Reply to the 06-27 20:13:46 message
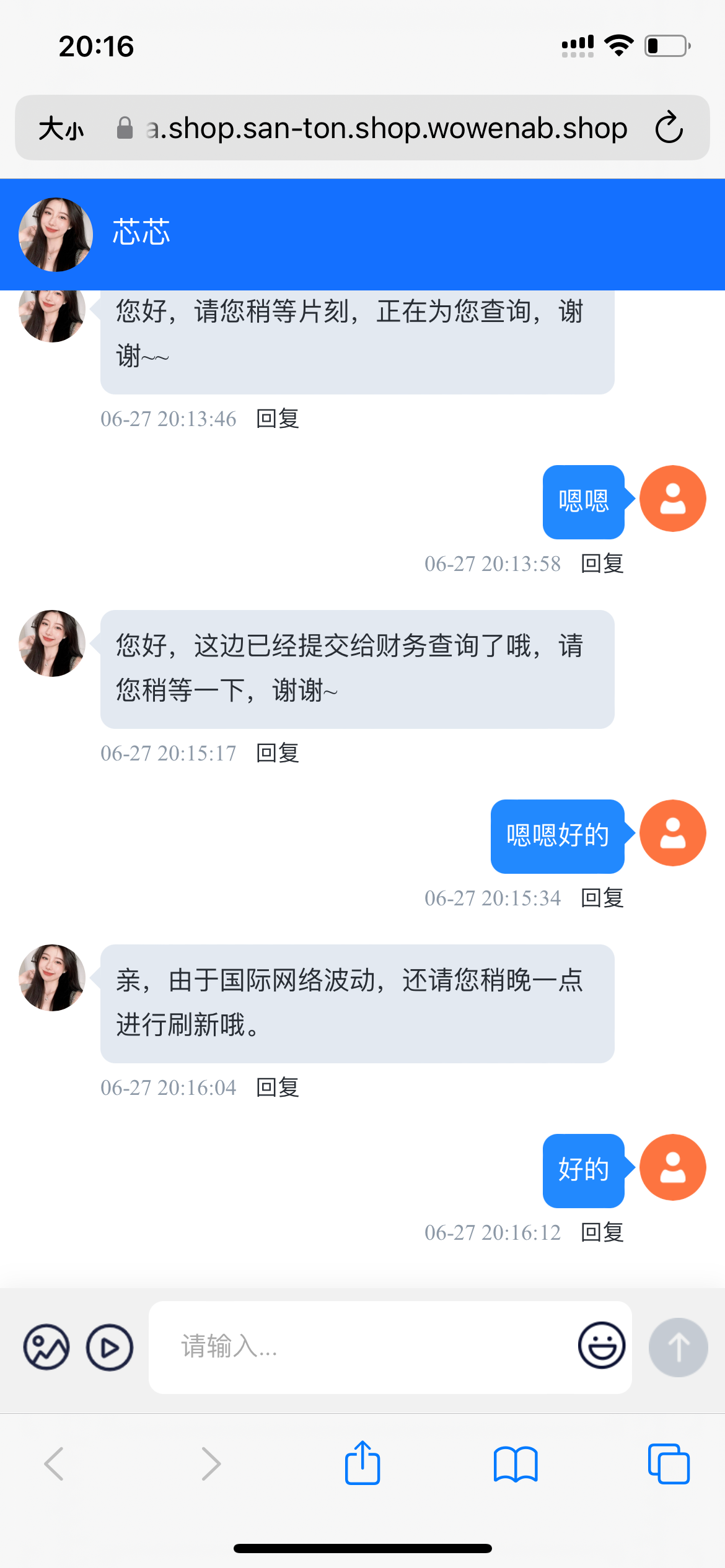 click(x=278, y=419)
